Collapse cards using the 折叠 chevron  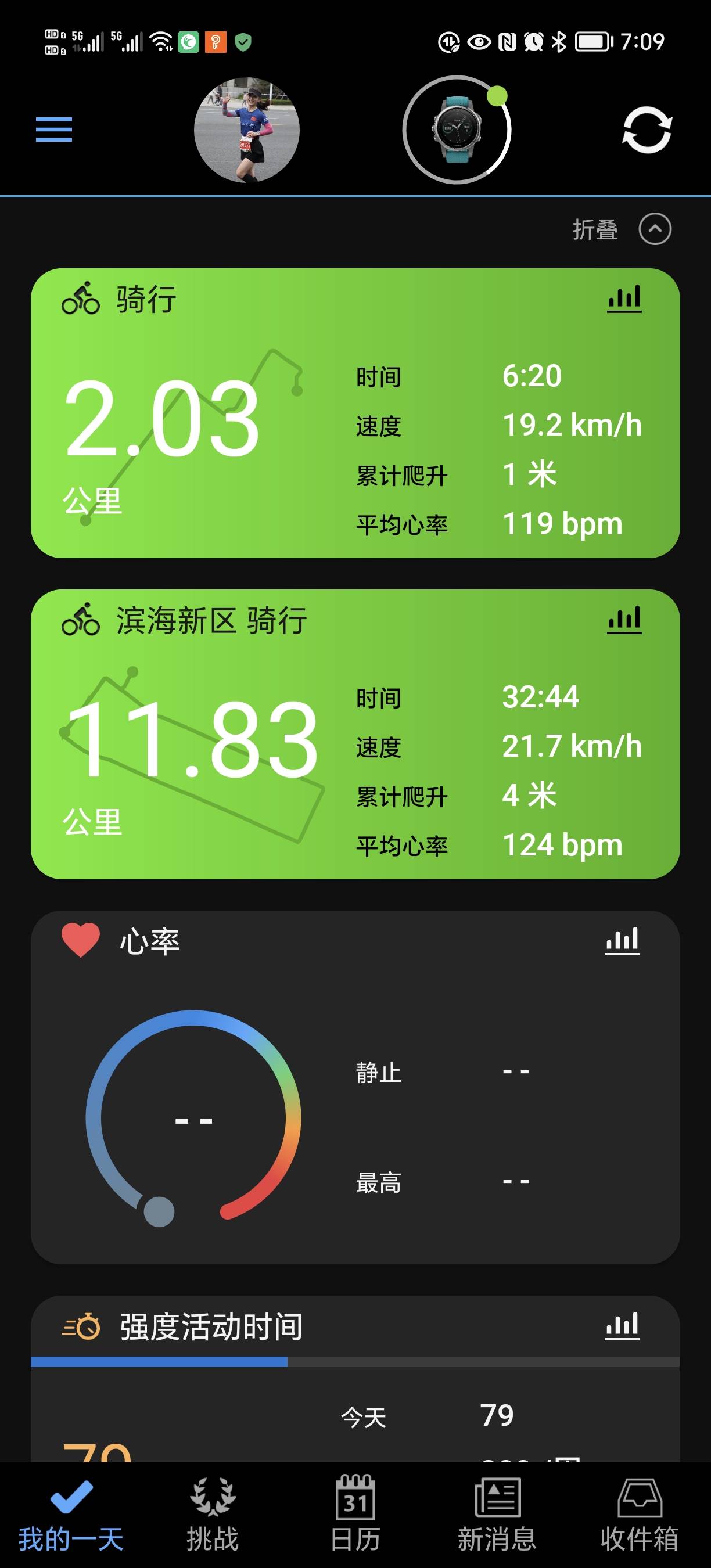[656, 229]
